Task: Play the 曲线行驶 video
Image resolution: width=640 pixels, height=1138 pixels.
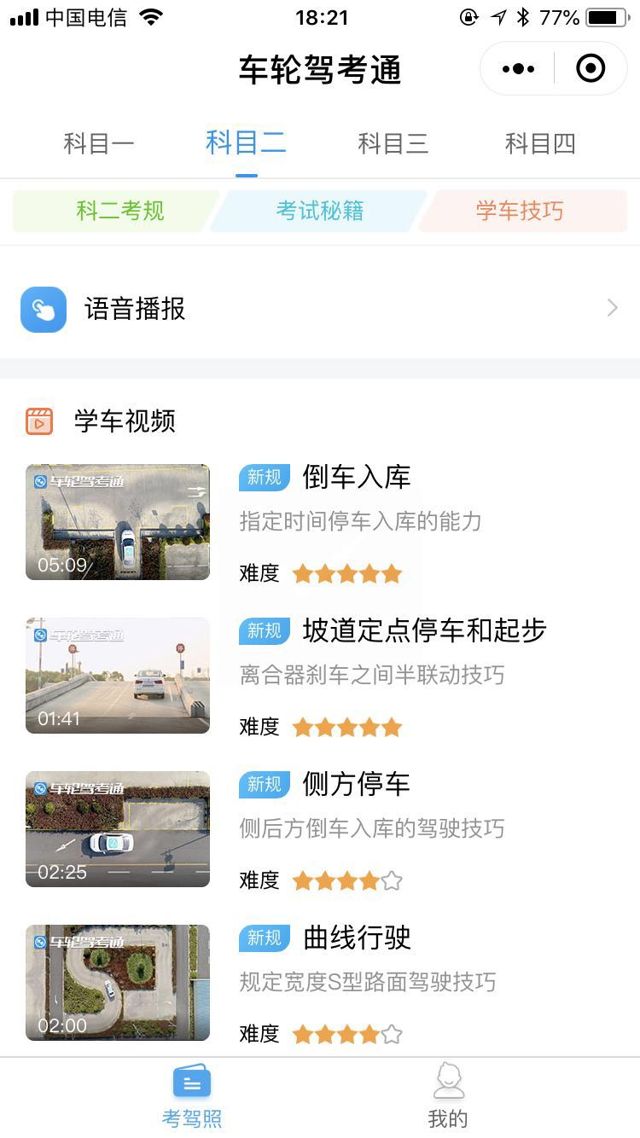Action: (118, 982)
